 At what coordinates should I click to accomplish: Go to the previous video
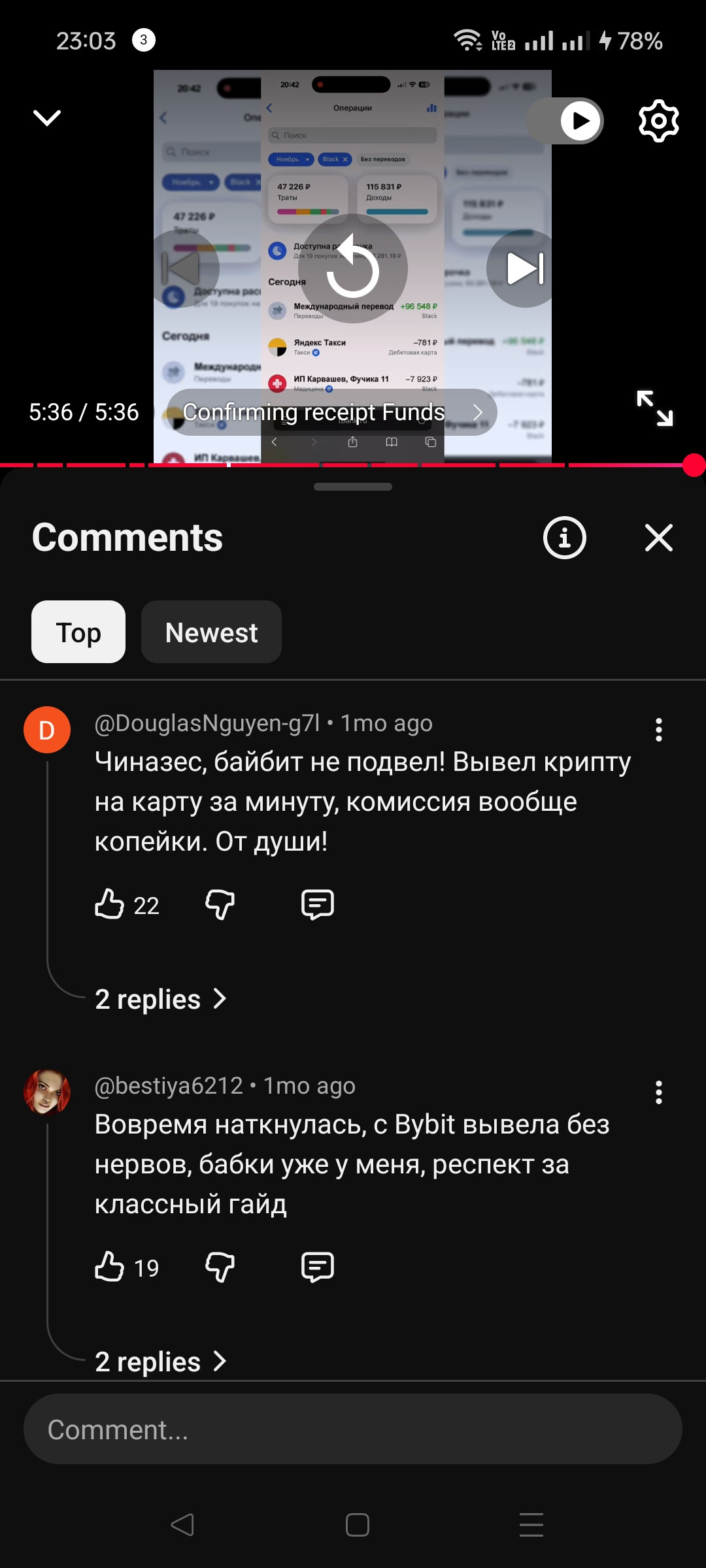181,269
